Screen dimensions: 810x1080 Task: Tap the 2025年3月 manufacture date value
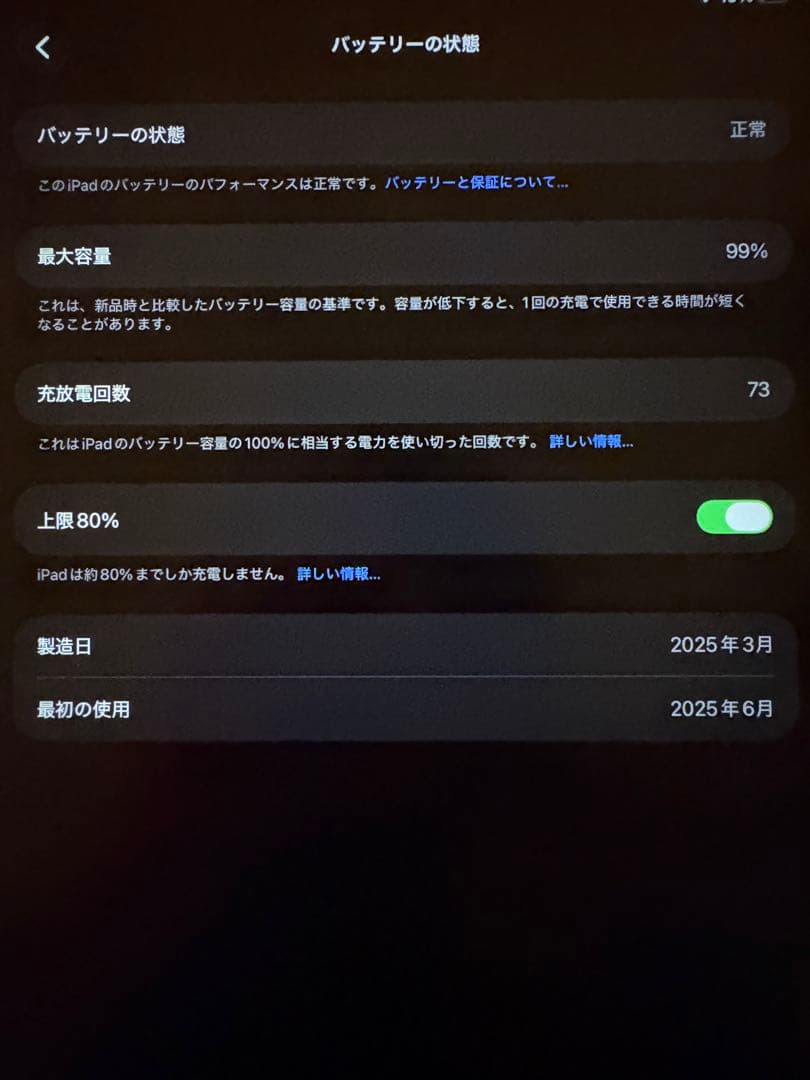pos(721,645)
